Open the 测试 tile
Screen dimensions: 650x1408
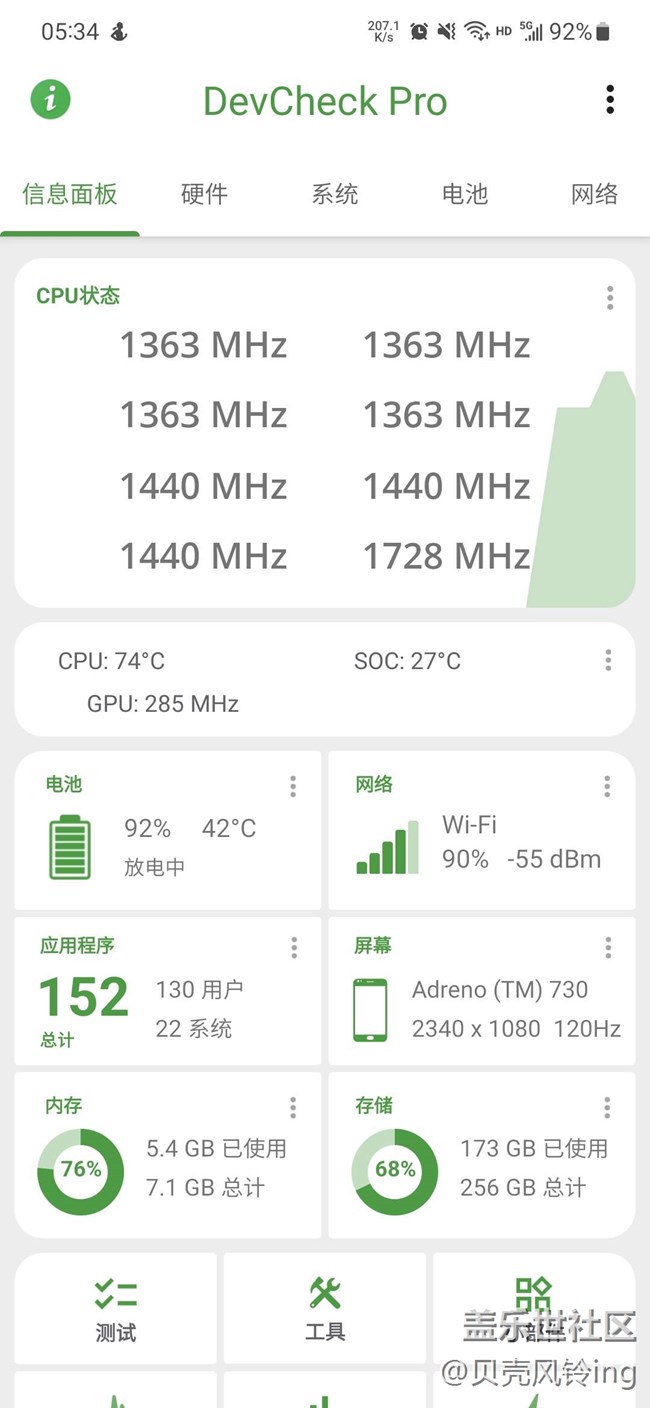[x=115, y=1308]
